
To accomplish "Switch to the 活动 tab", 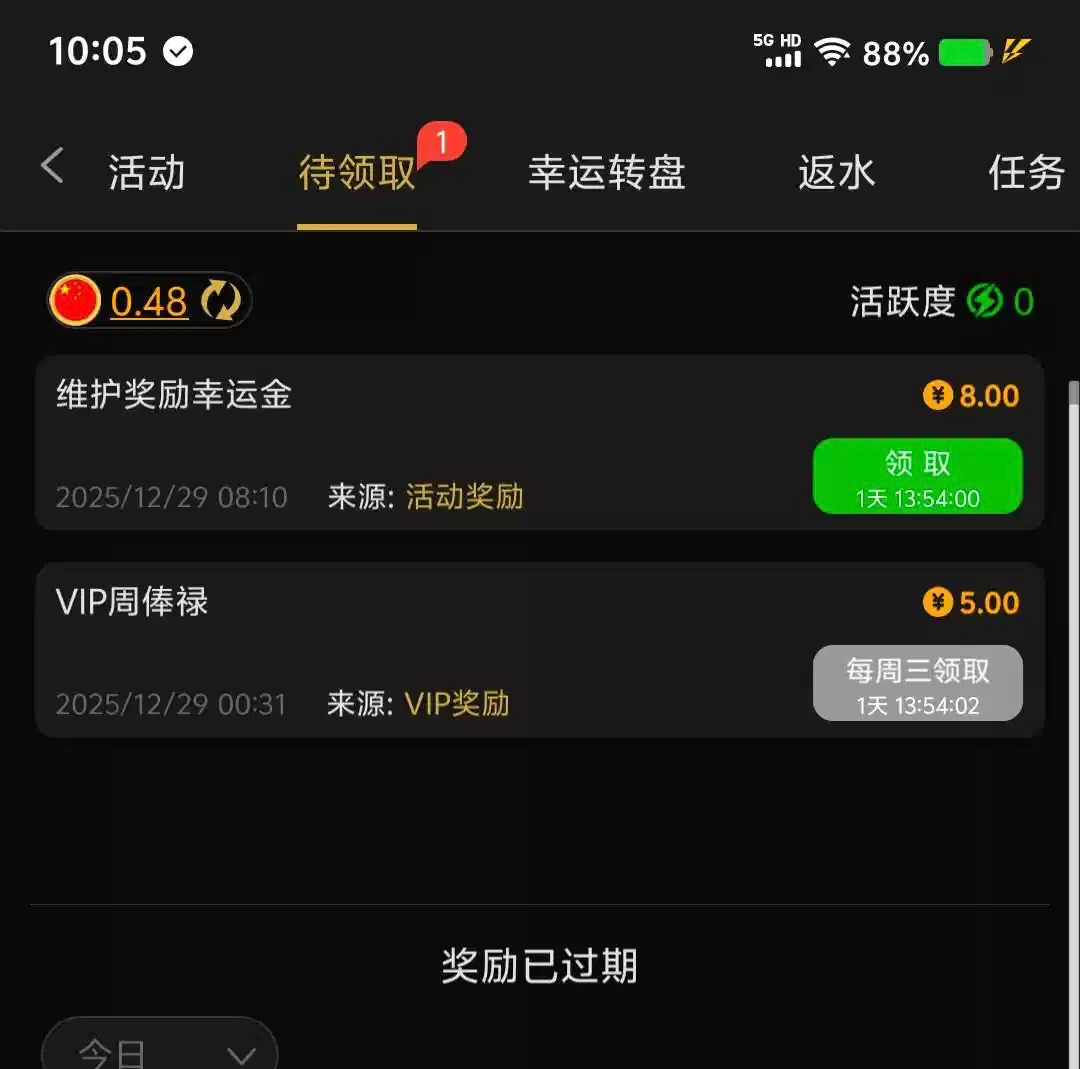I will 147,173.
